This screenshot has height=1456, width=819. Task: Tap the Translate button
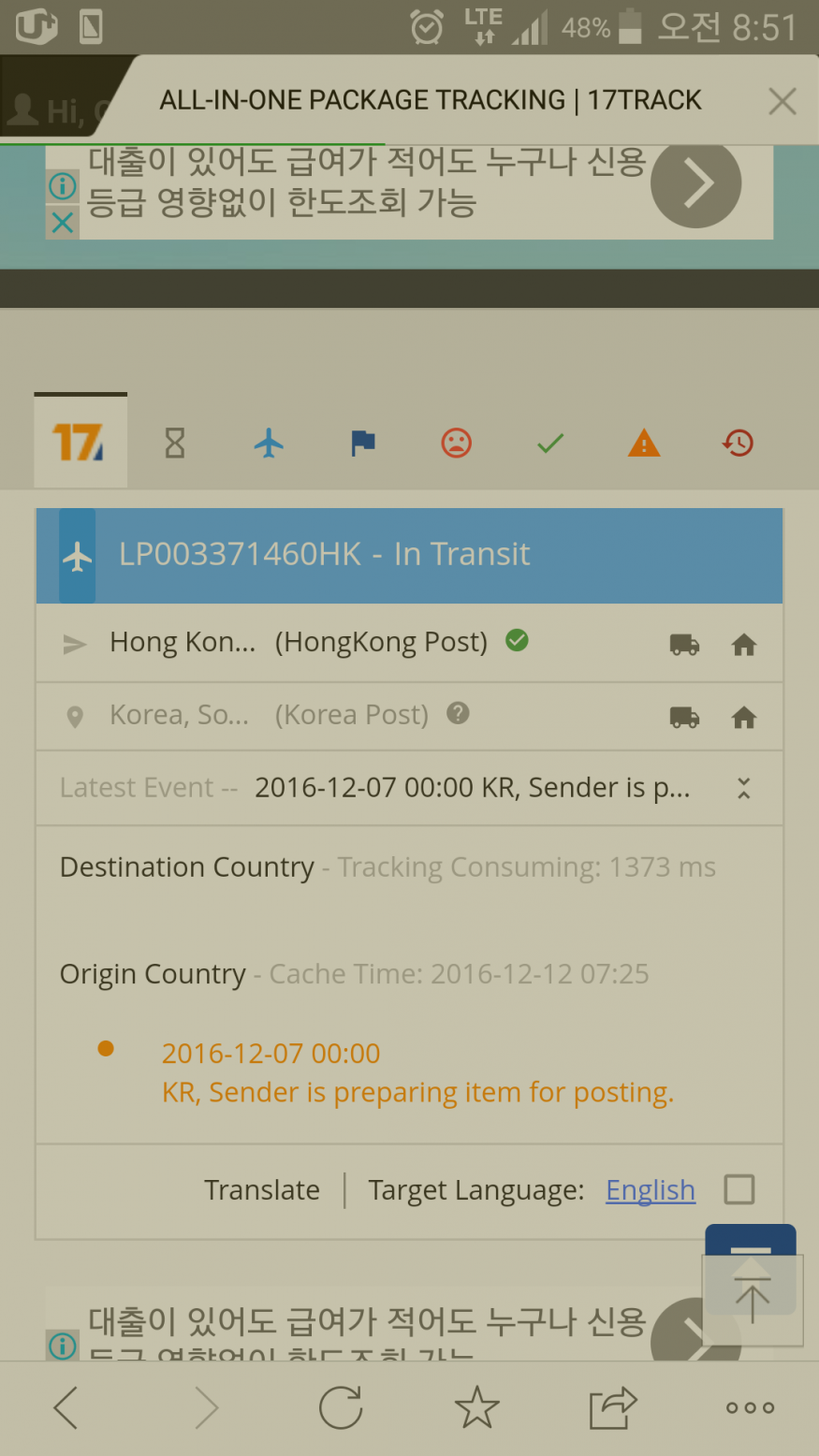click(x=262, y=1190)
